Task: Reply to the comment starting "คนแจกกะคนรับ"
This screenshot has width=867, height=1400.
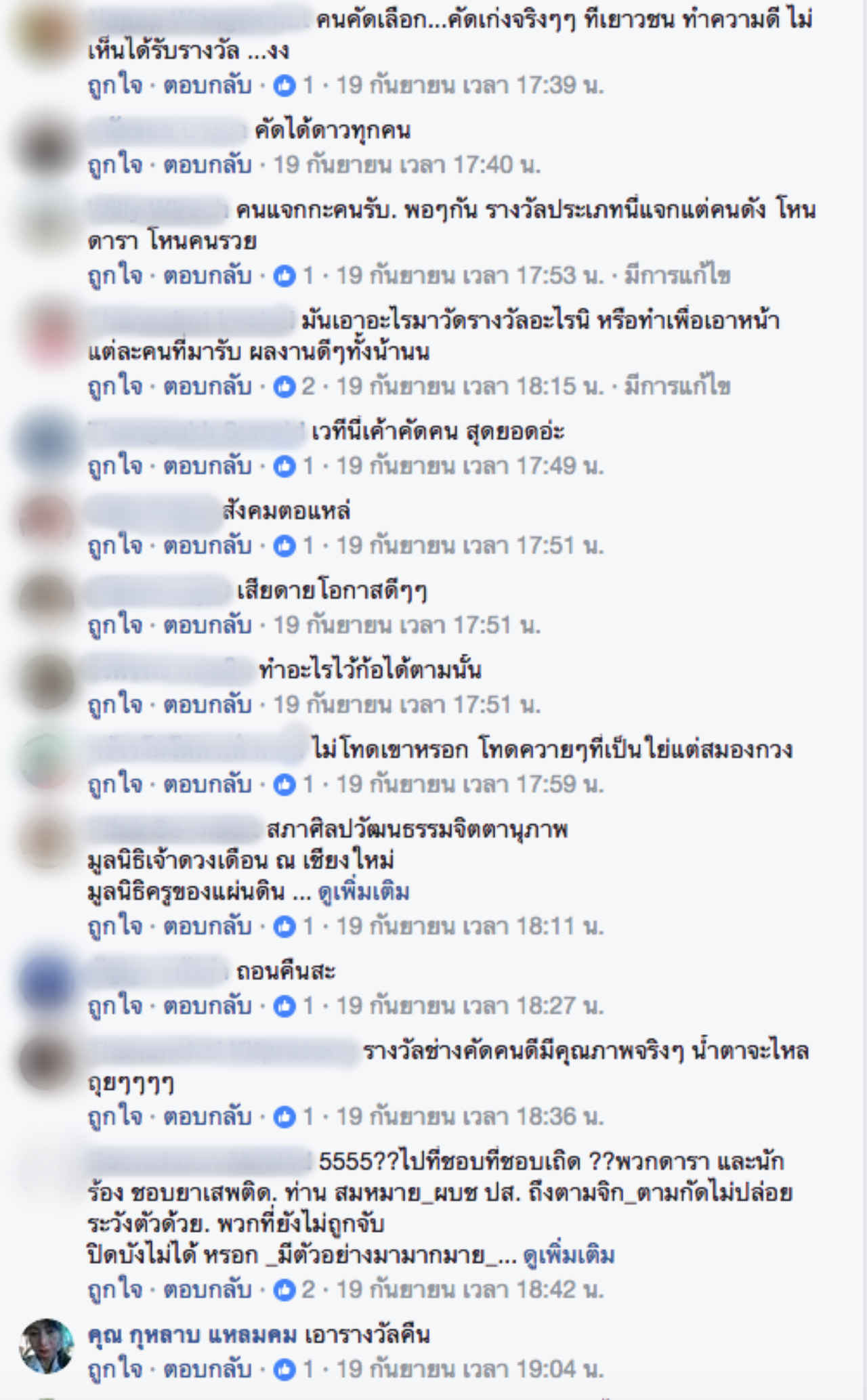Action: click(x=207, y=276)
